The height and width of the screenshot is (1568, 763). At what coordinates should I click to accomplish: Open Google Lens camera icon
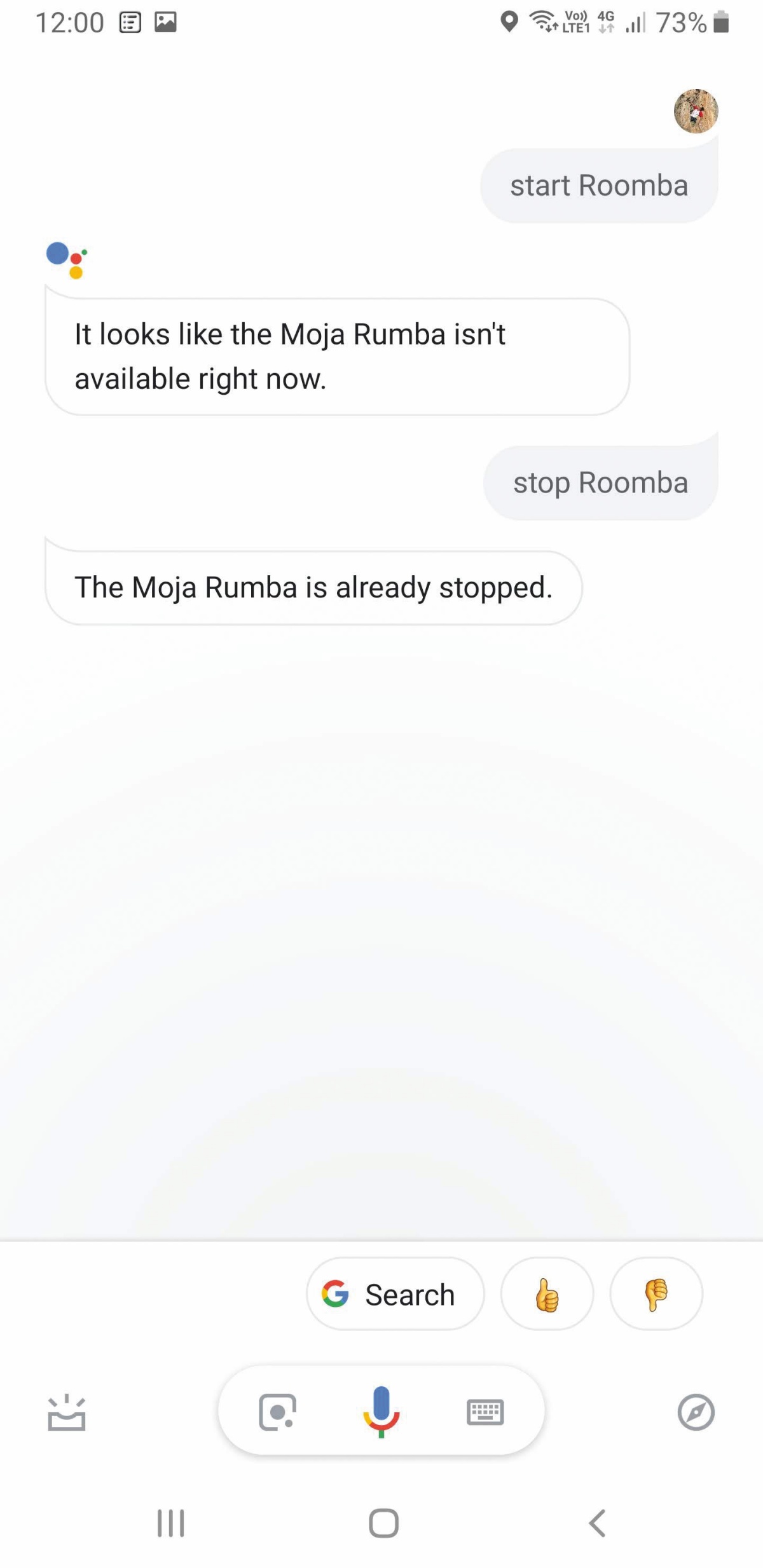277,1413
